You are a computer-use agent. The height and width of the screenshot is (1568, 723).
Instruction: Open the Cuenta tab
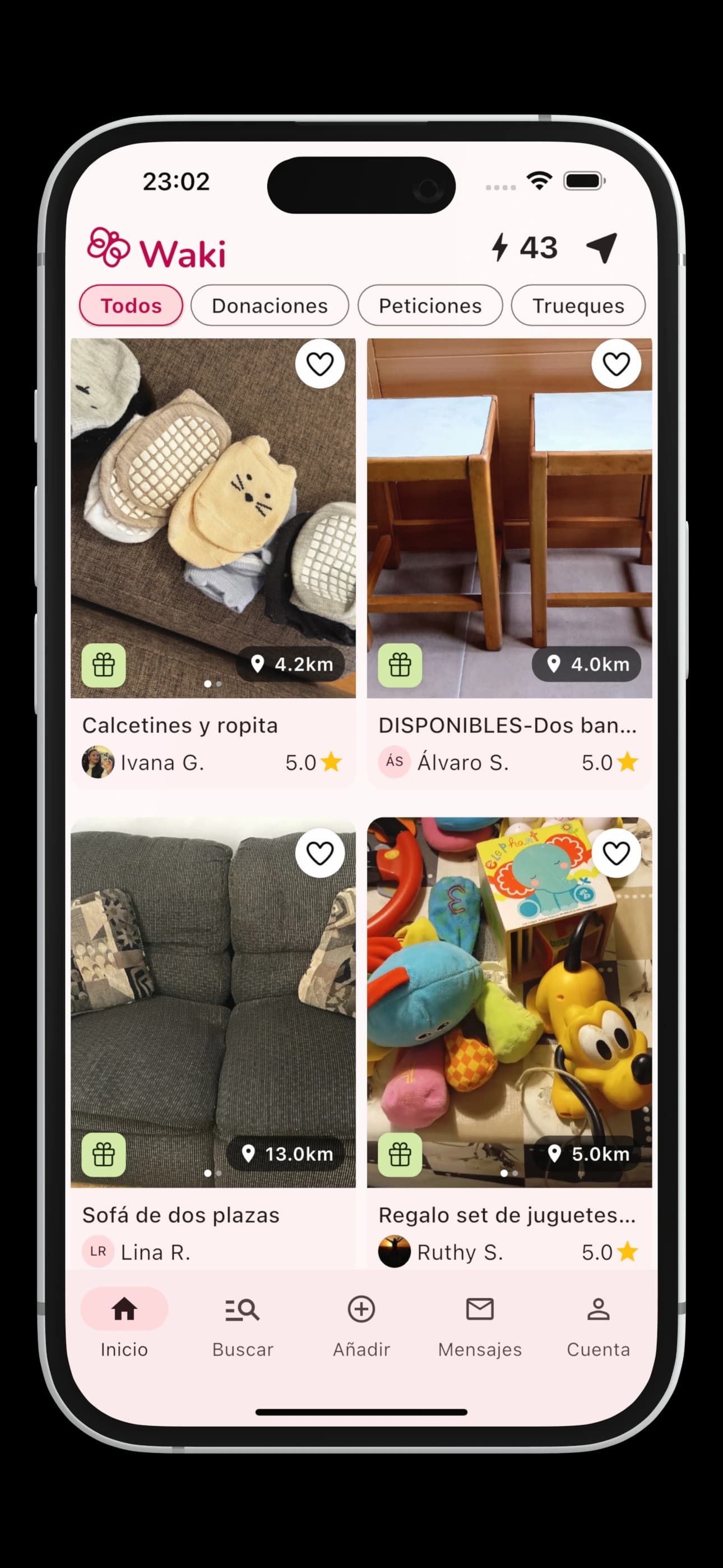pos(597,1326)
